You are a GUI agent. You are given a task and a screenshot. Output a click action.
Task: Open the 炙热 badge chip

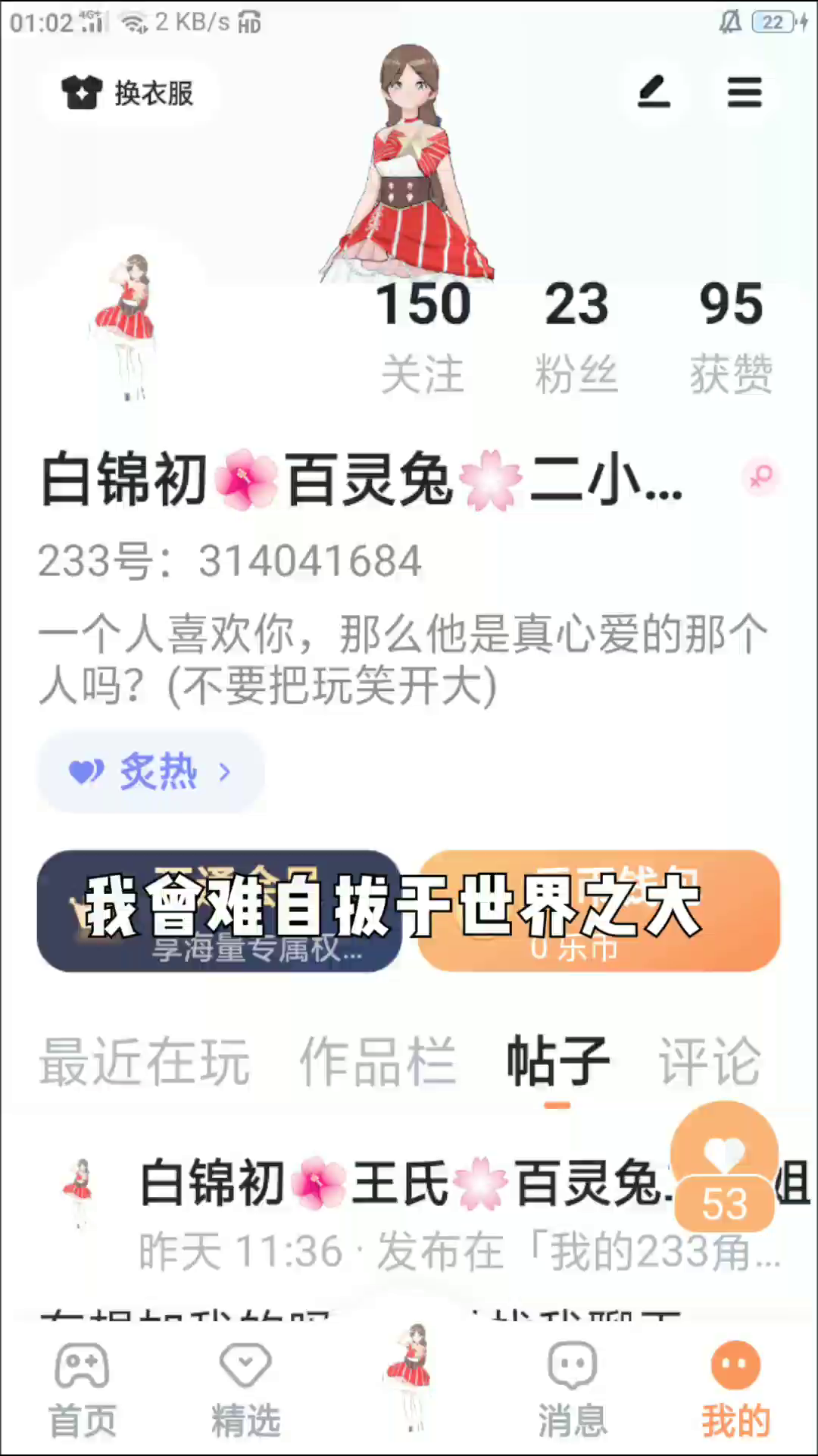click(x=151, y=771)
